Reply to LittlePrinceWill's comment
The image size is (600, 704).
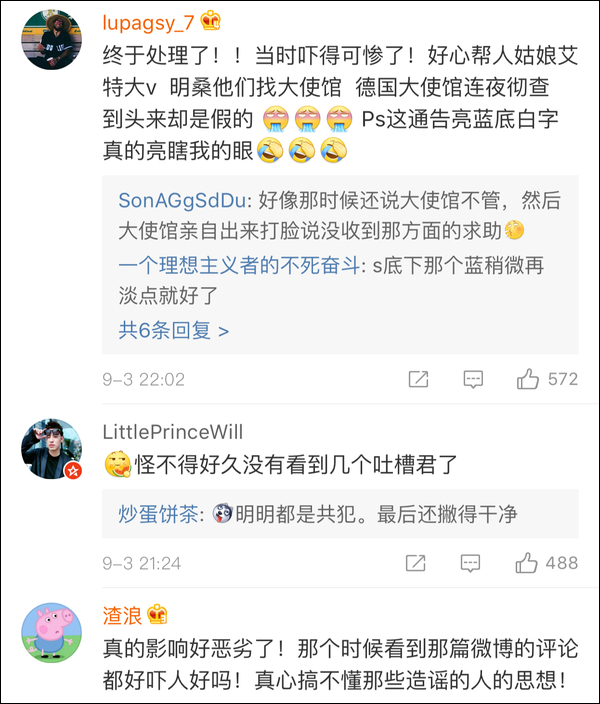click(473, 563)
